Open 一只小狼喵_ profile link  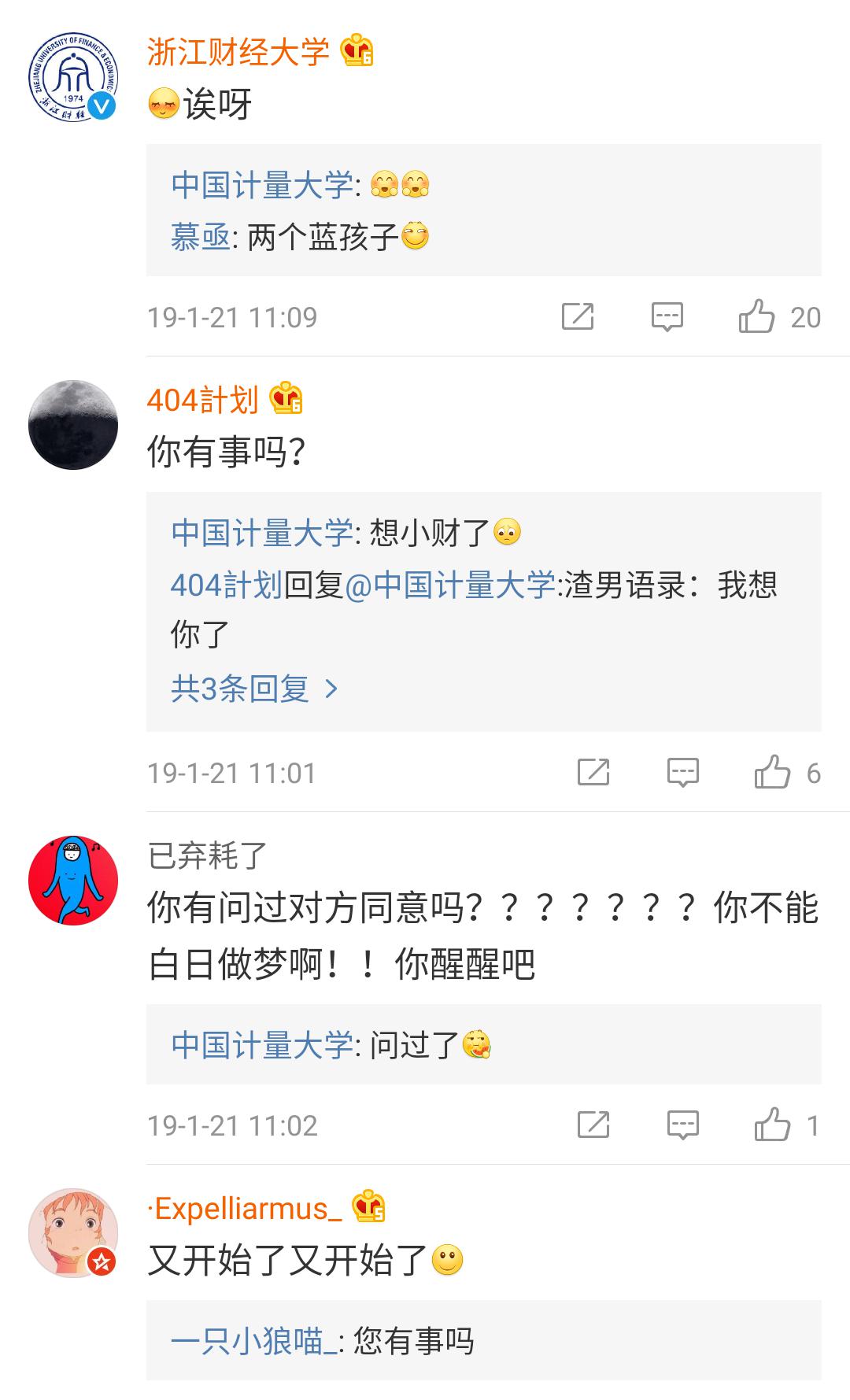254,1340
